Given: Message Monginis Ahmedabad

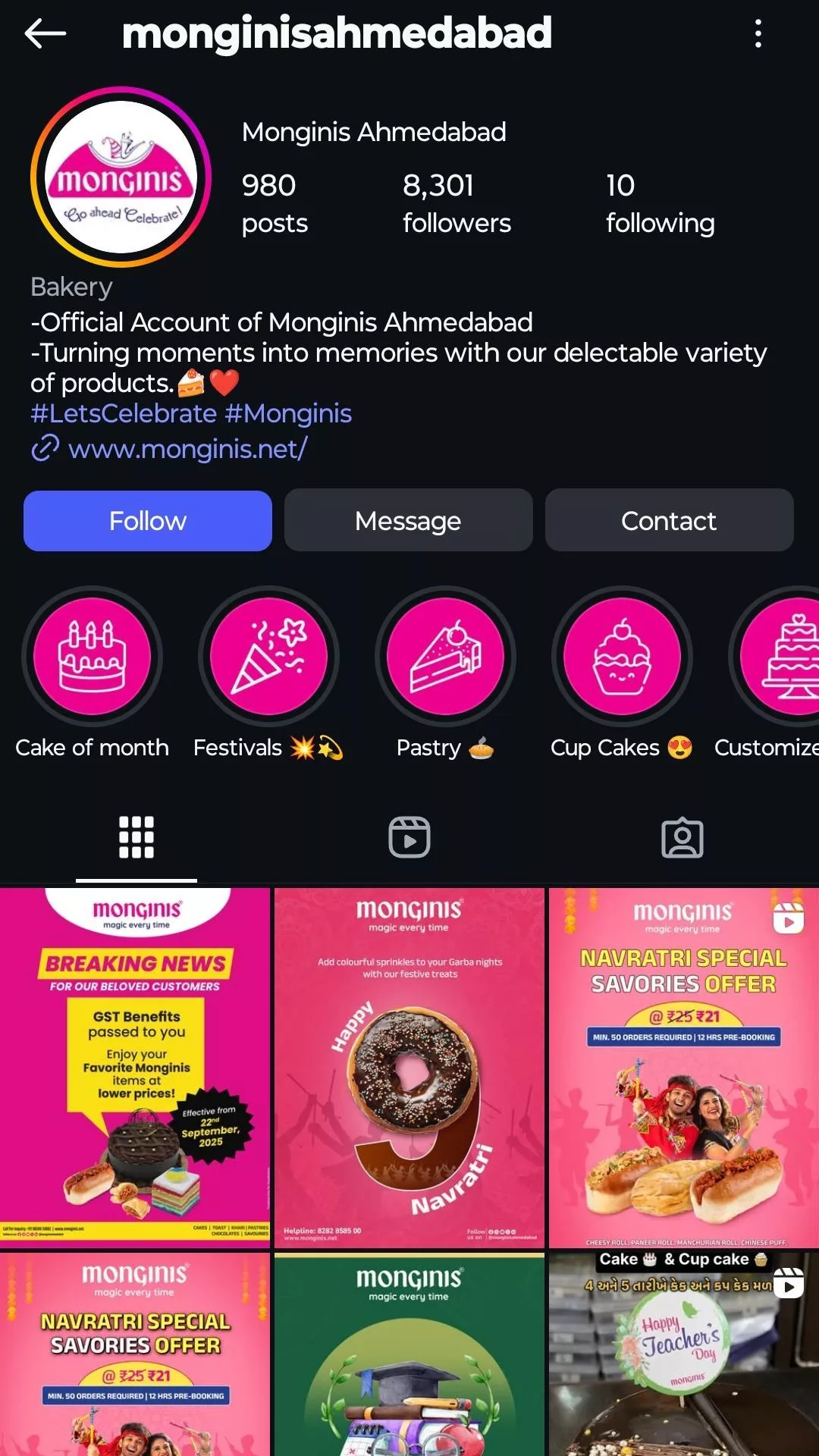Looking at the screenshot, I should click(x=408, y=521).
